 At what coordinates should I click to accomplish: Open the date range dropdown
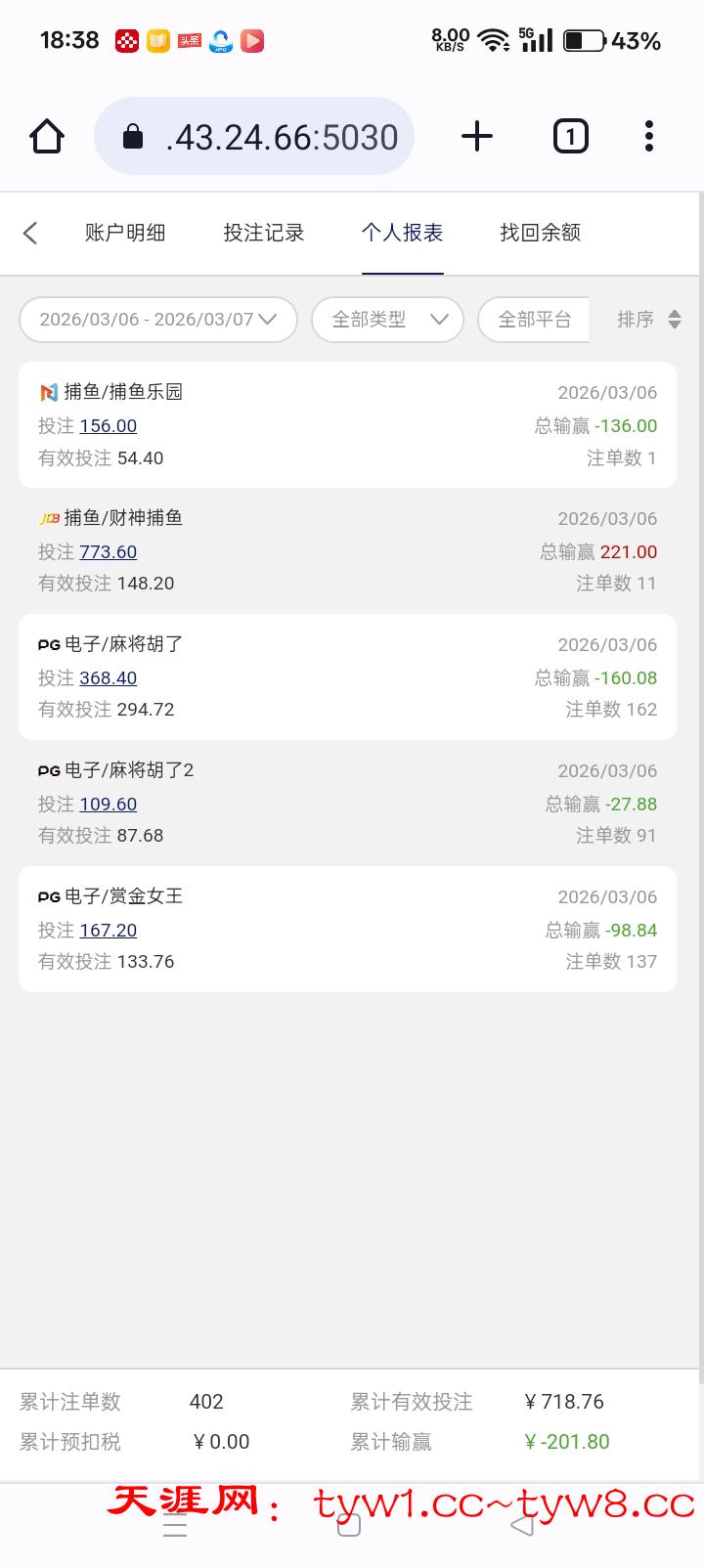click(x=158, y=320)
